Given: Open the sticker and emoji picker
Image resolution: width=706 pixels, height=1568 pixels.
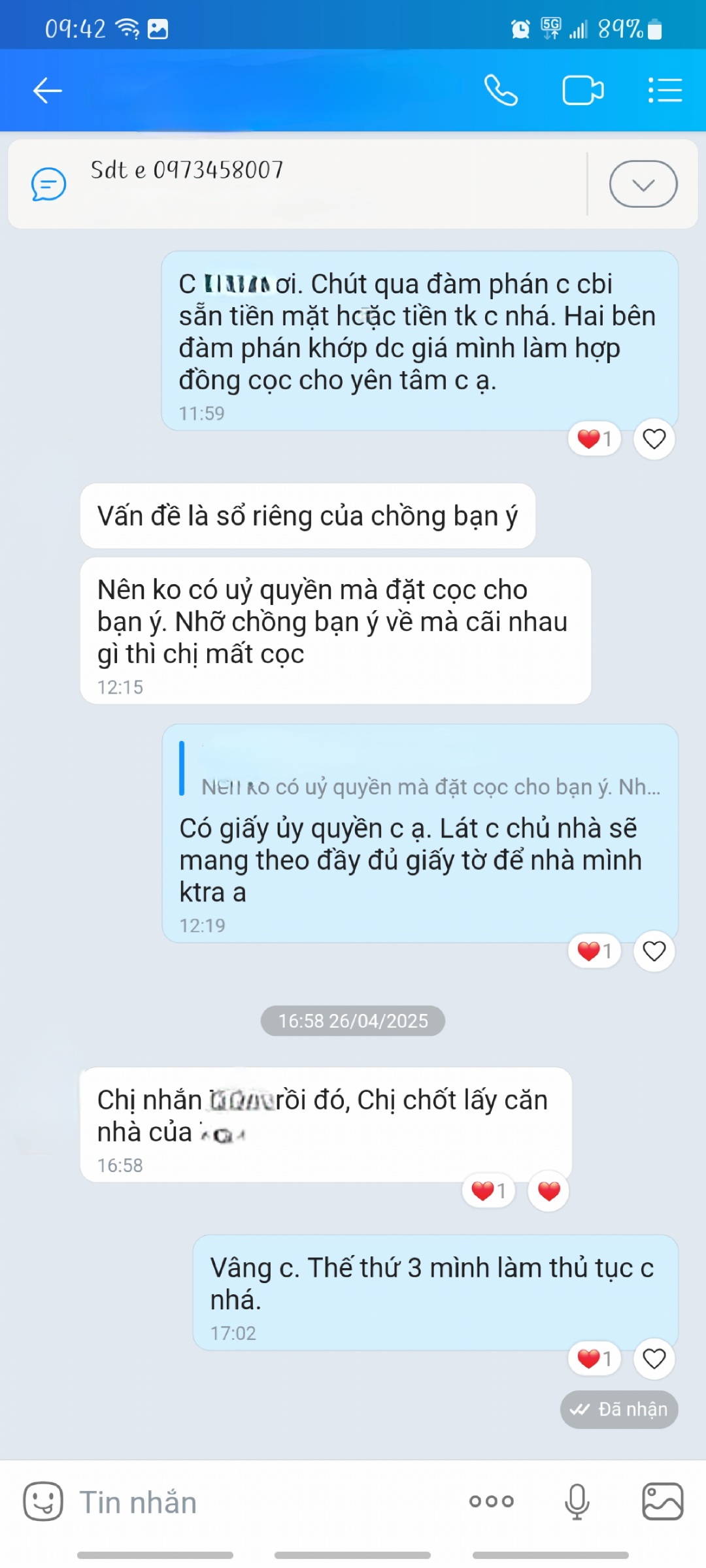Looking at the screenshot, I should tap(43, 1501).
